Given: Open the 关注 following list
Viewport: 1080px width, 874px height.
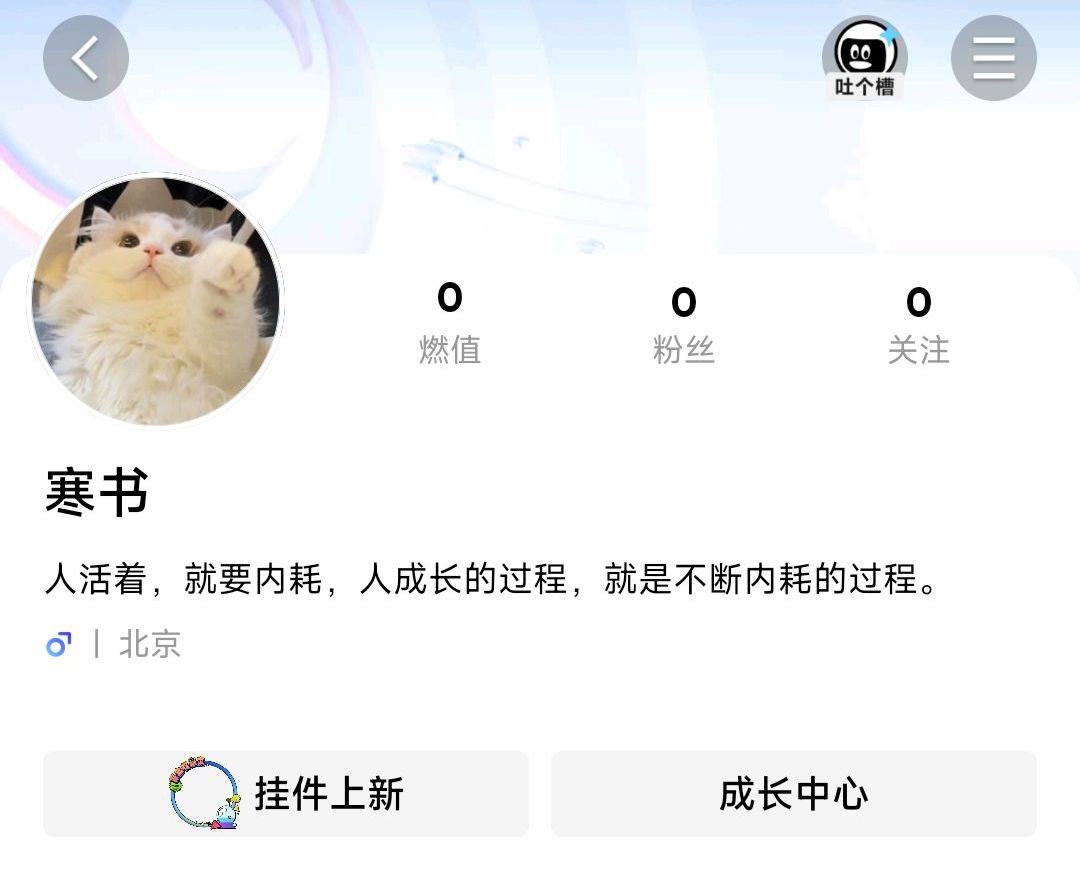Looking at the screenshot, I should click(x=918, y=325).
